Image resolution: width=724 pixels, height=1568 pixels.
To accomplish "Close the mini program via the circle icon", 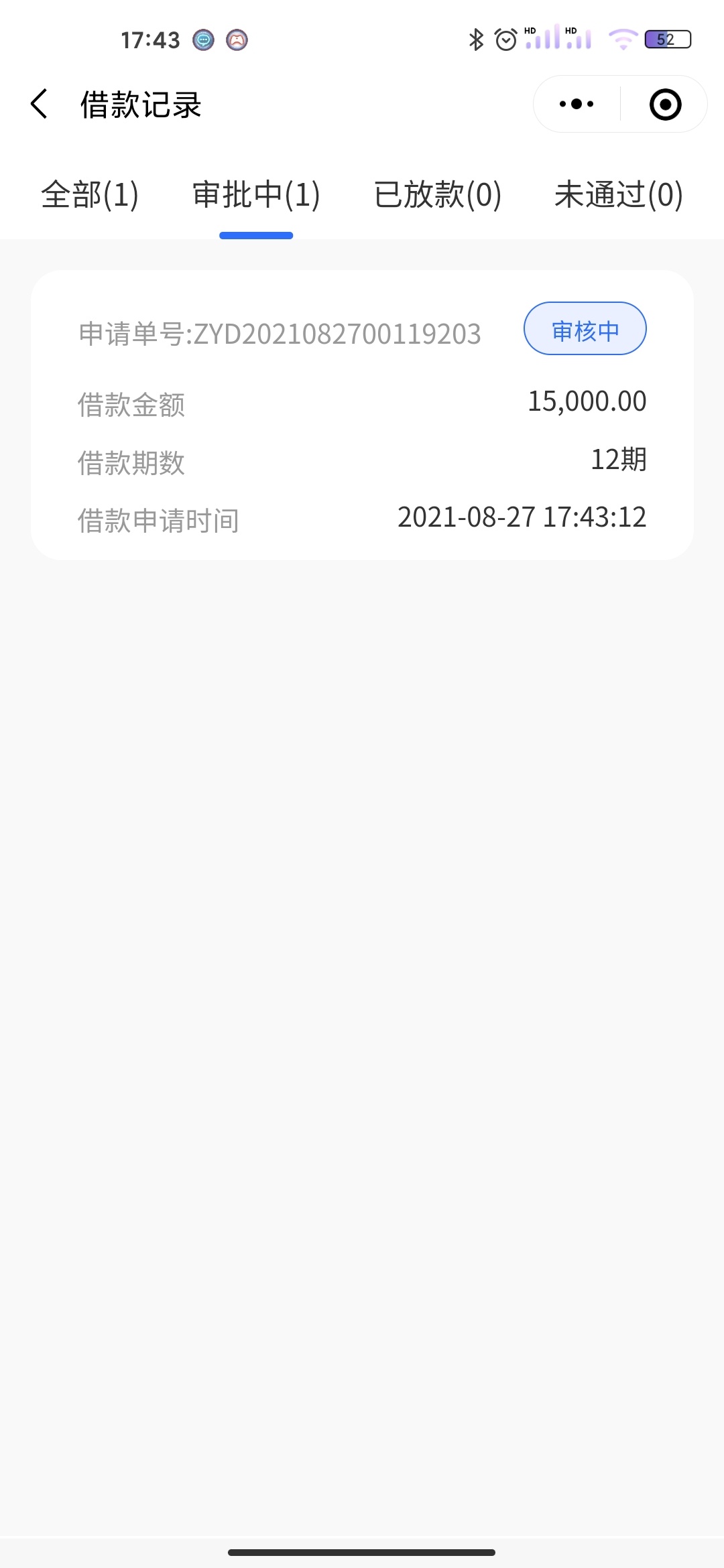I will (665, 105).
